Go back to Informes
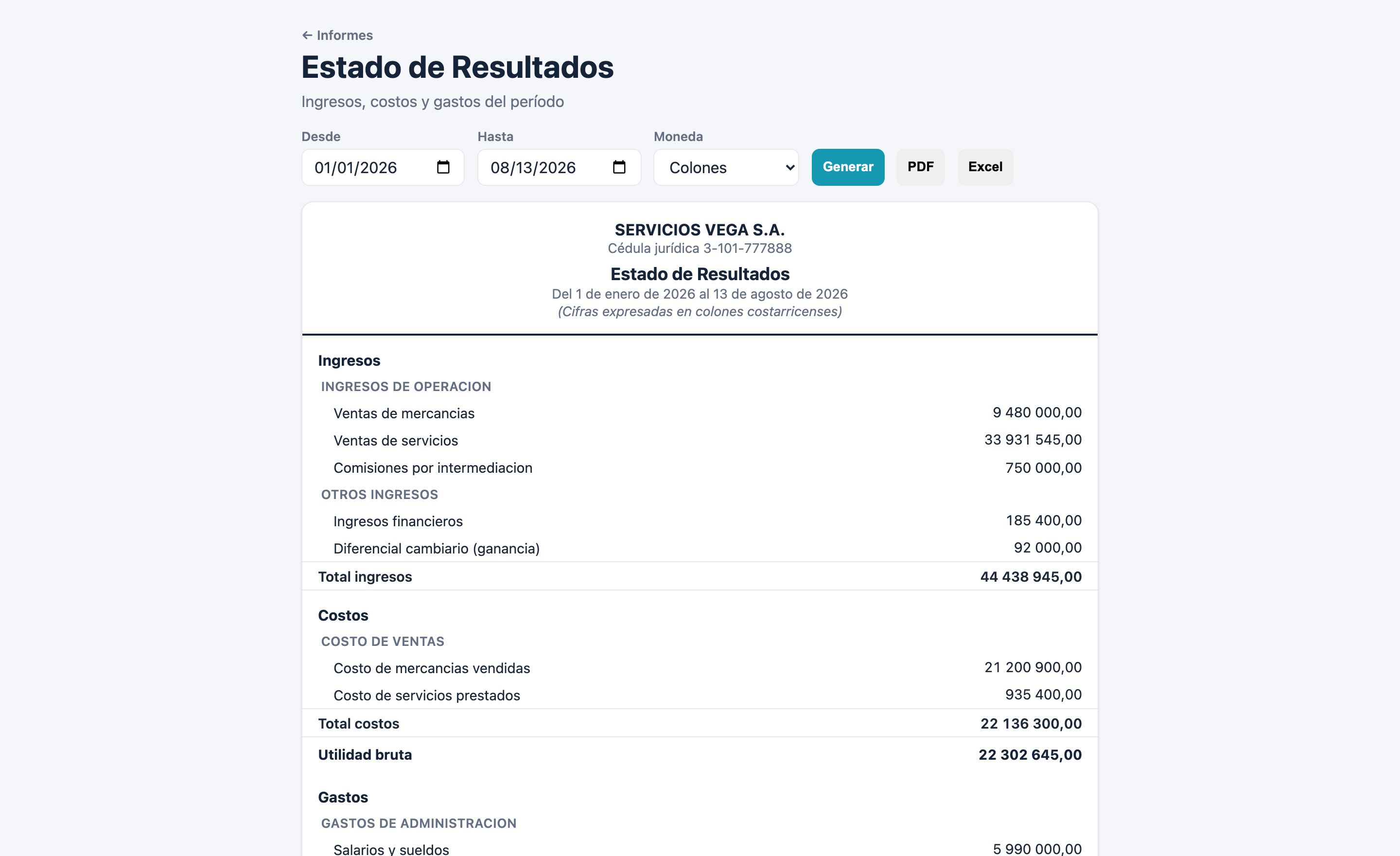This screenshot has height=856, width=1400. pyautogui.click(x=337, y=35)
